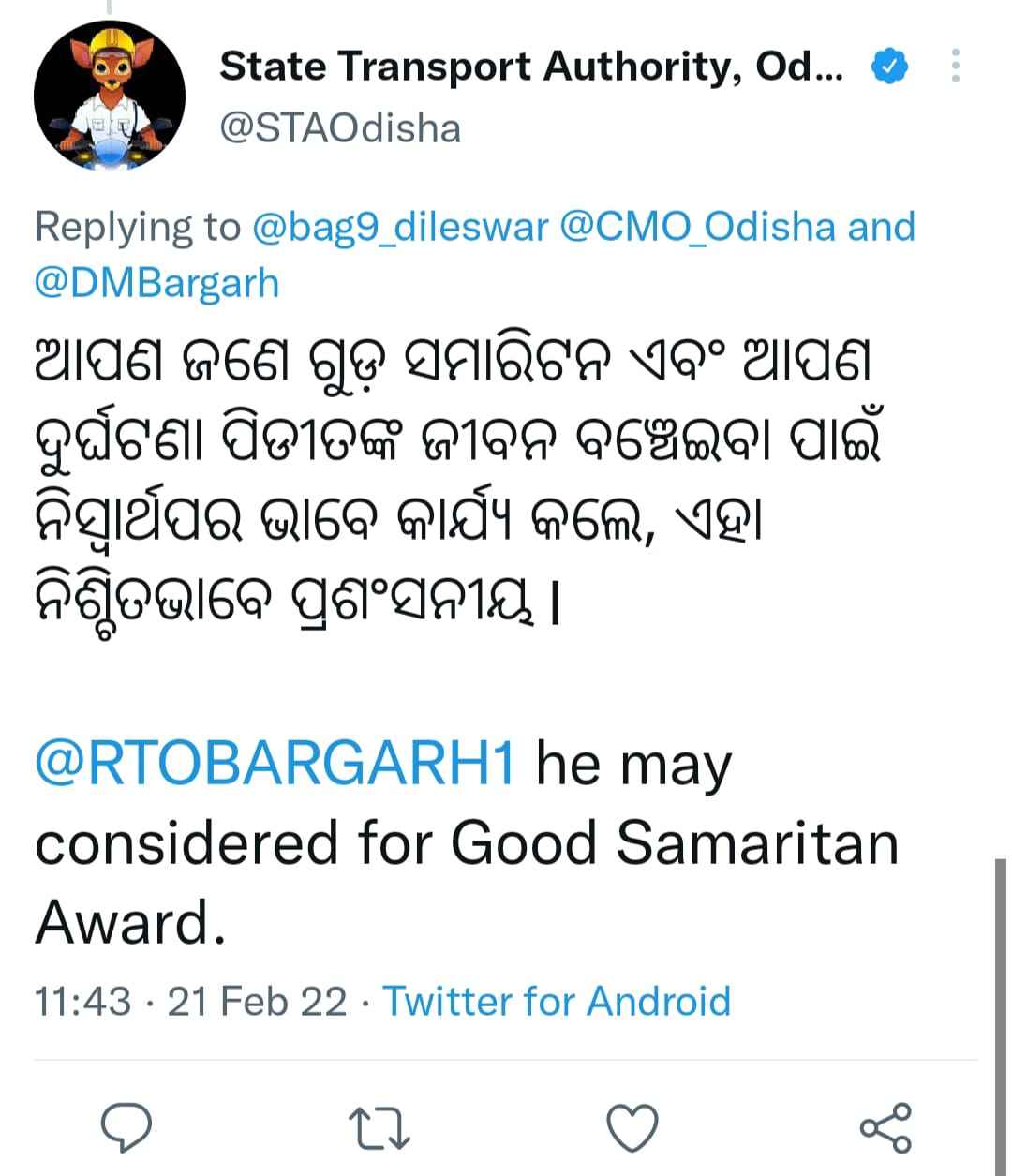This screenshot has width=1012, height=1176.
Task: Retweet this tweet
Action: 379,1125
